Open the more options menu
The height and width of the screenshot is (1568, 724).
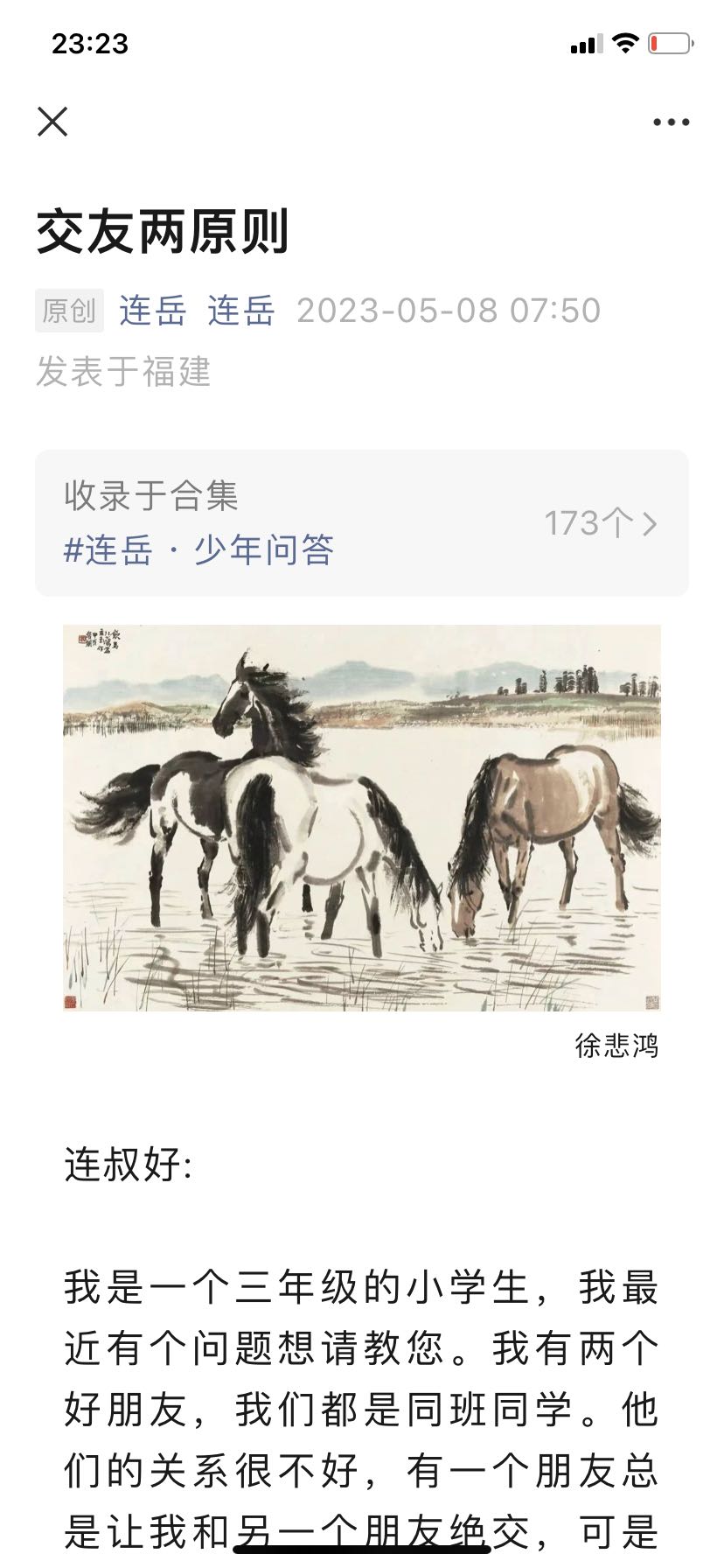point(667,121)
